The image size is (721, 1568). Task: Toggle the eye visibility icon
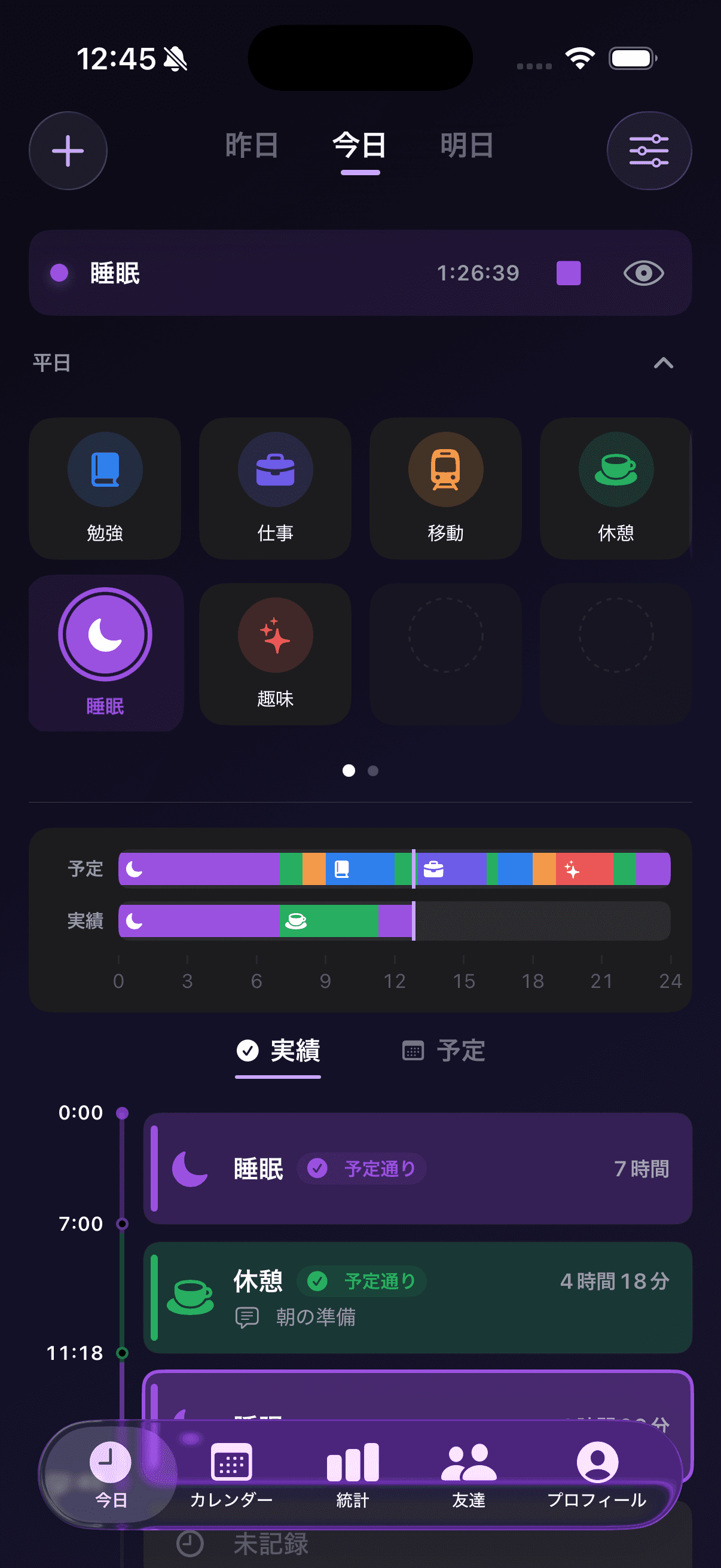(x=643, y=273)
